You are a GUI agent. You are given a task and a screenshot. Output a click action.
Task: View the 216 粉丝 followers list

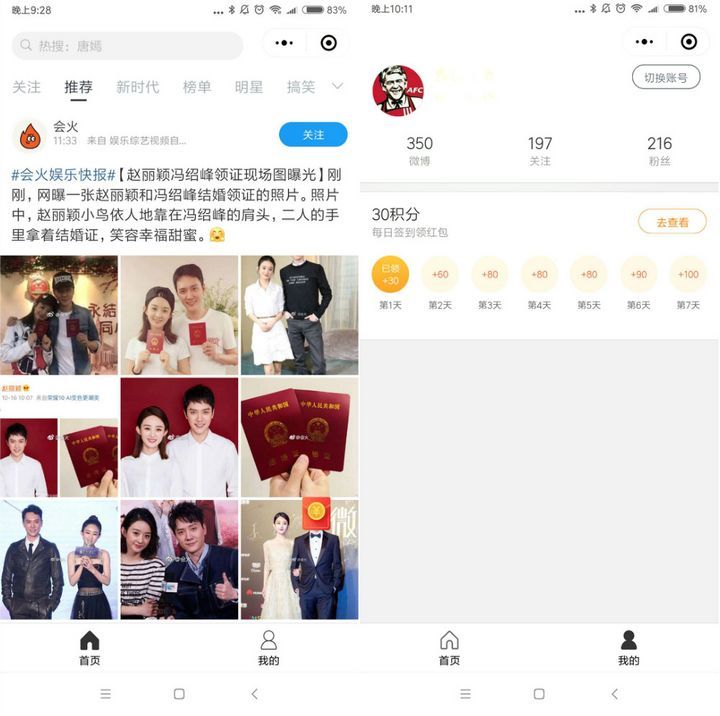coord(659,150)
